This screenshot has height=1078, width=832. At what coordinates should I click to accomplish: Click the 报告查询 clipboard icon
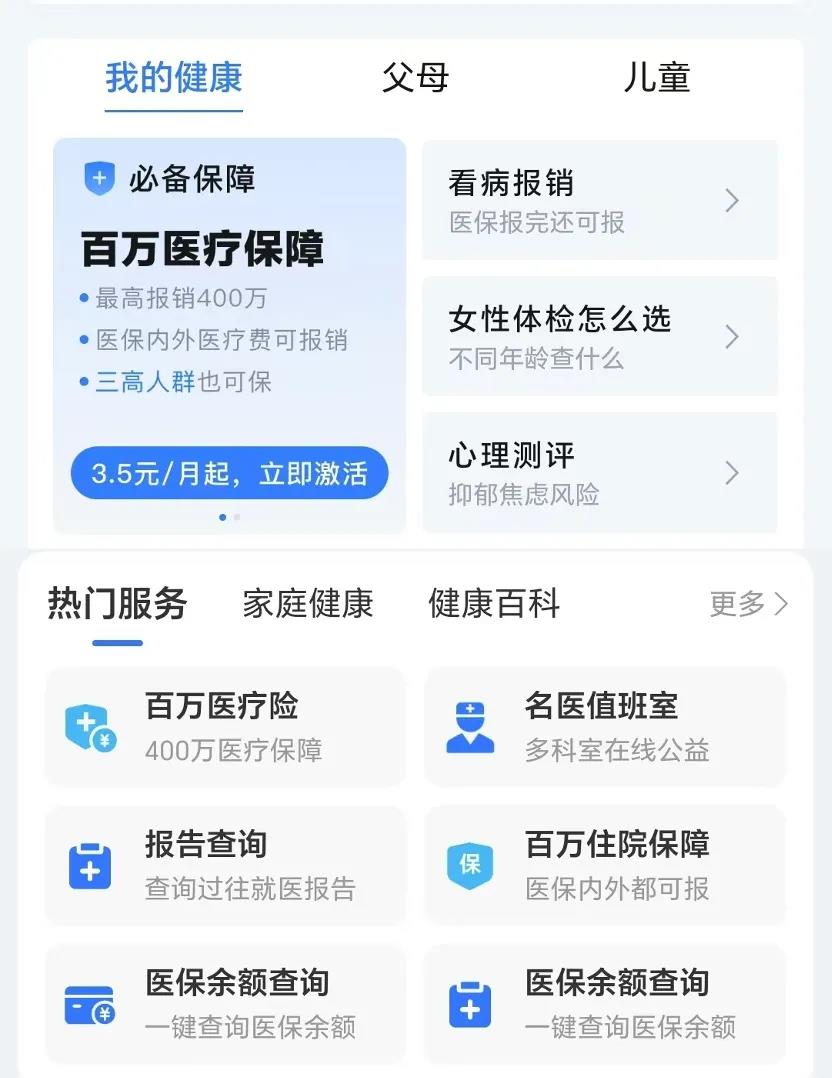point(89,866)
